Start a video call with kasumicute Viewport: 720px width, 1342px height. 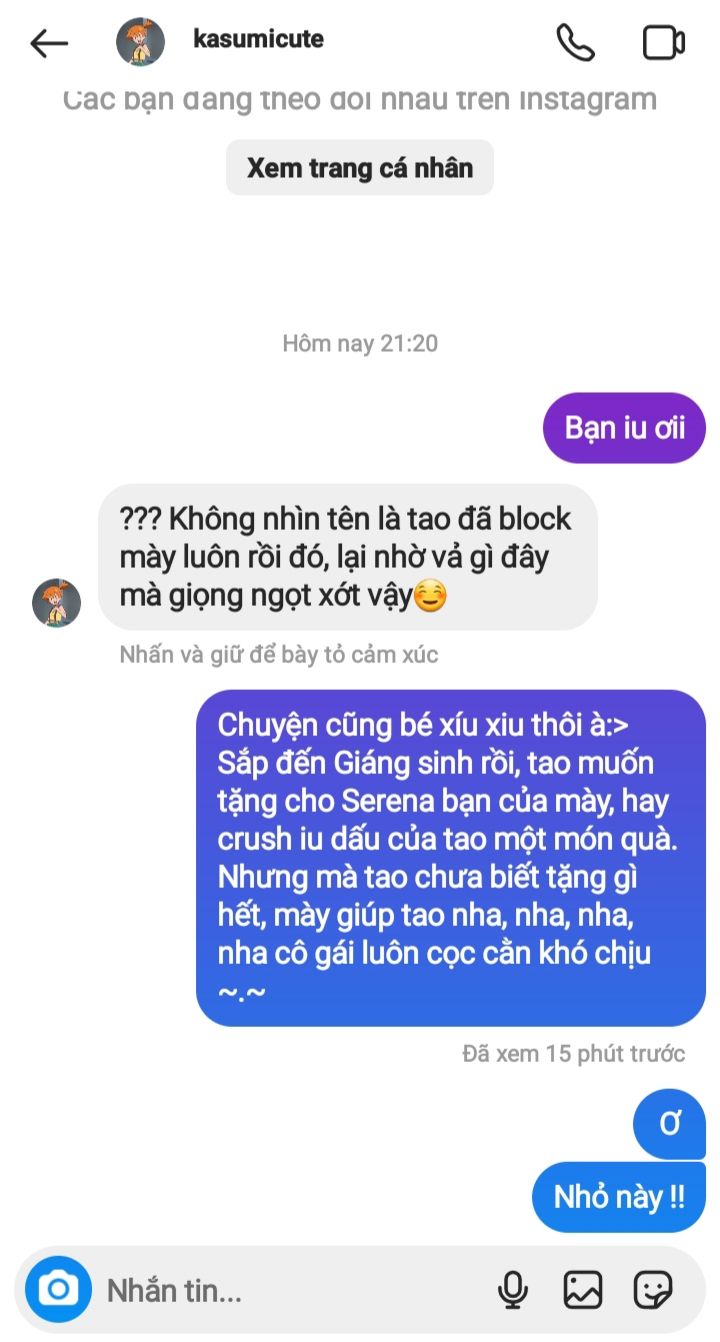coord(663,43)
